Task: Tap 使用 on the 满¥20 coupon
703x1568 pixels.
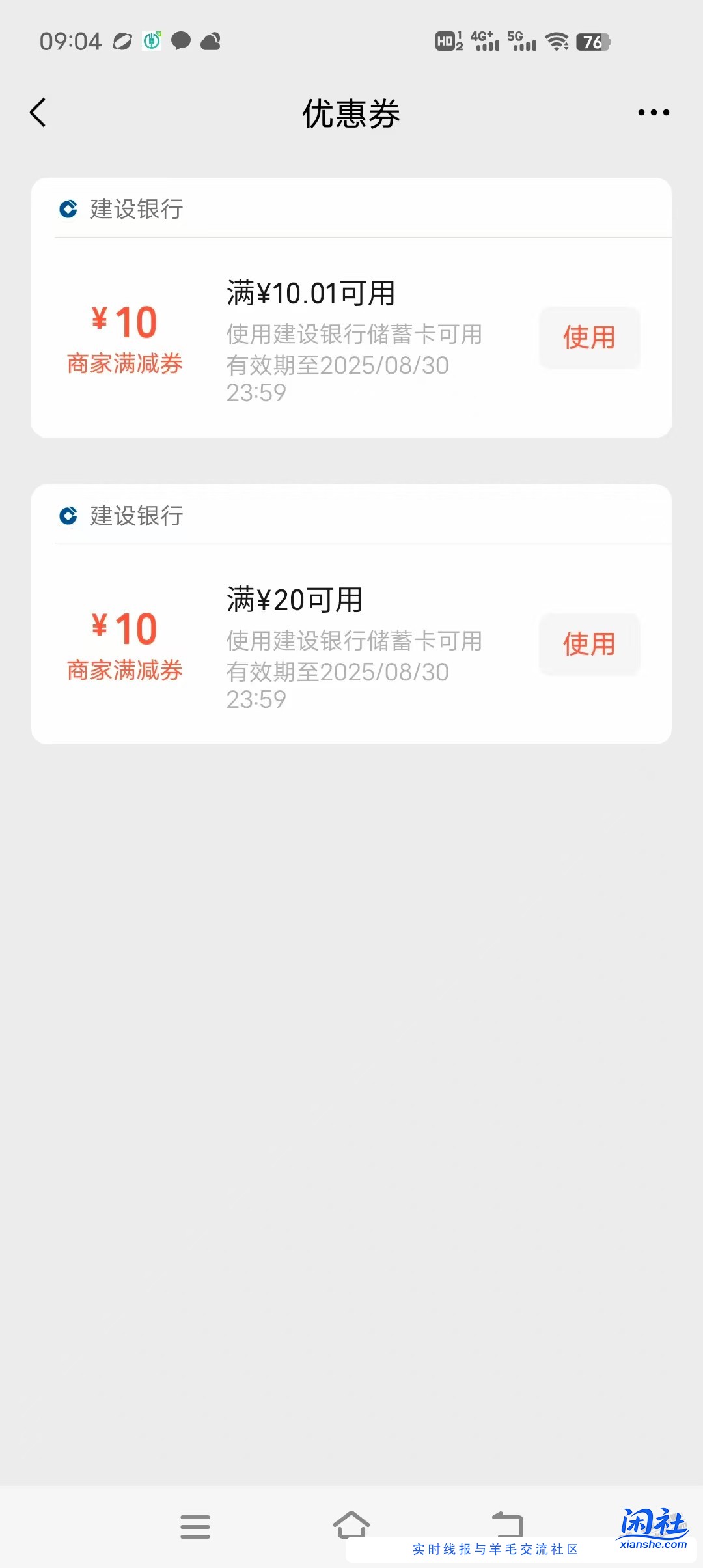Action: tap(588, 645)
